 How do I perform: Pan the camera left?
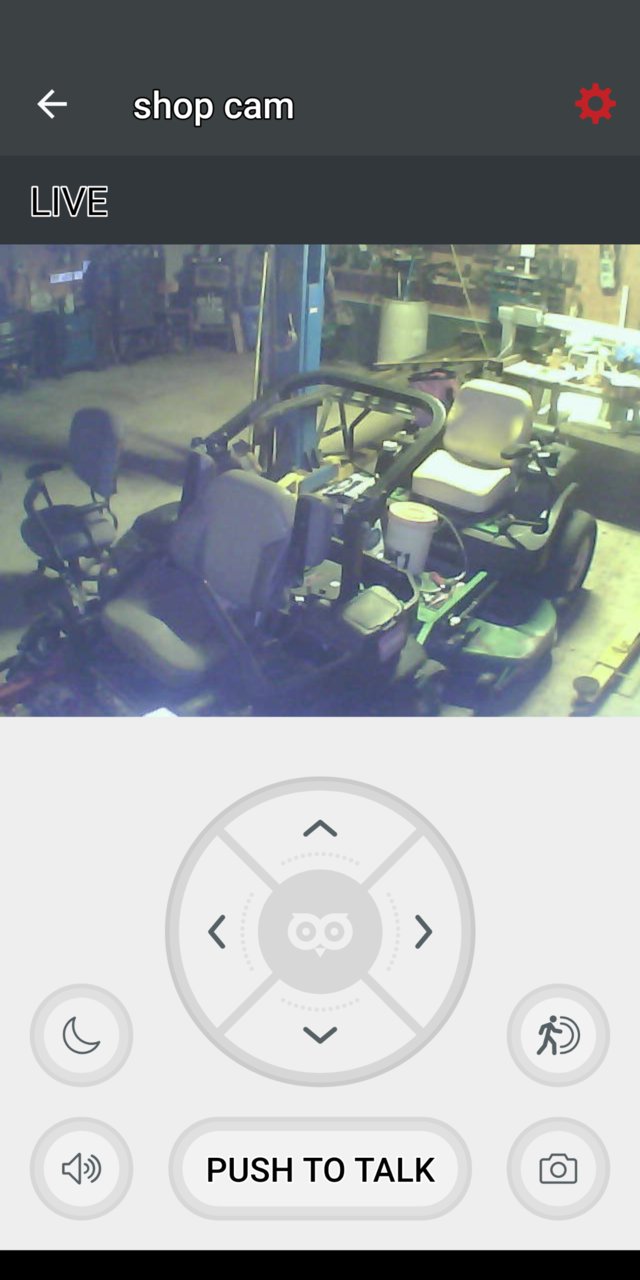[x=217, y=932]
